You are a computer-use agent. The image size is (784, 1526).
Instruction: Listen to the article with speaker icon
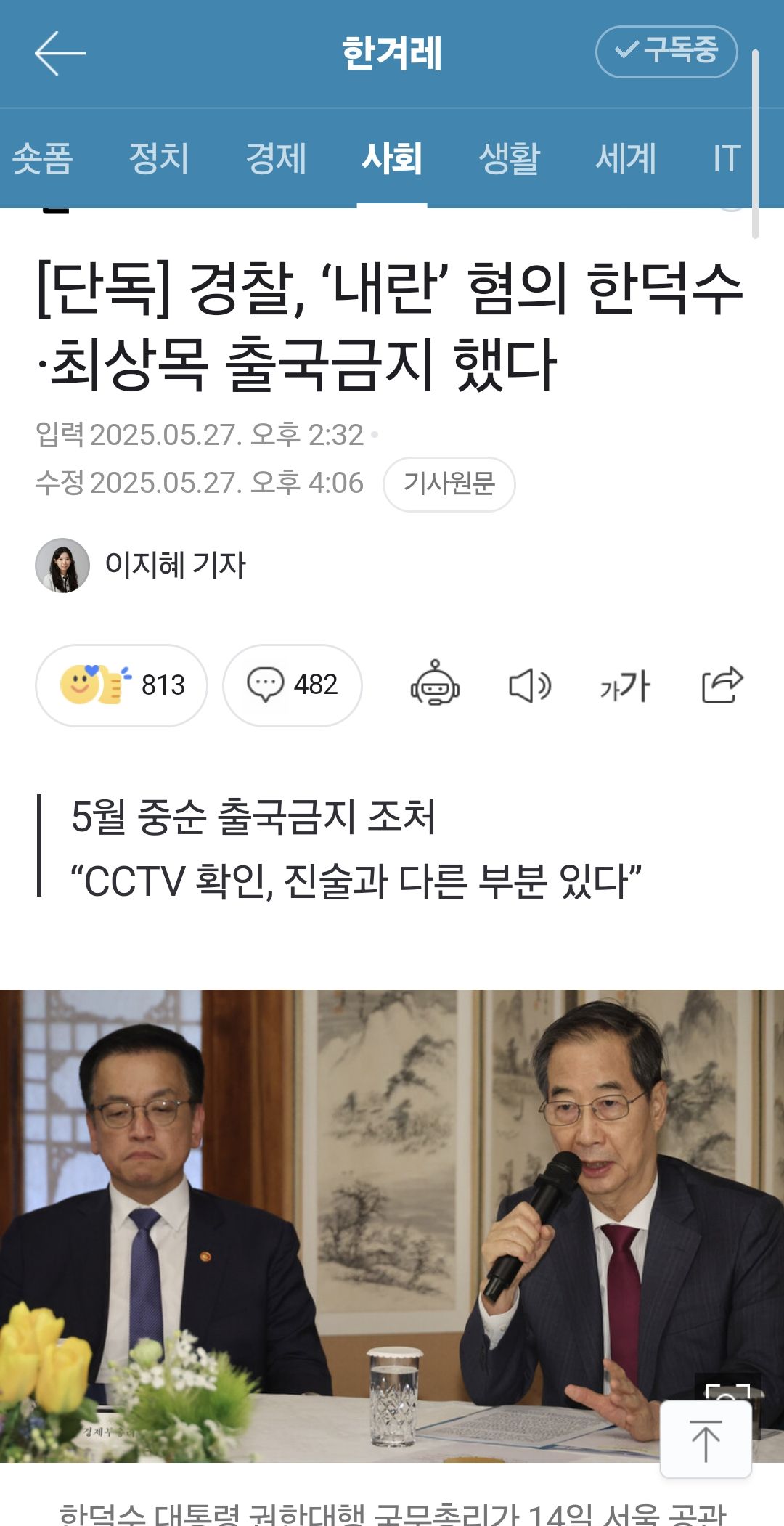(529, 685)
